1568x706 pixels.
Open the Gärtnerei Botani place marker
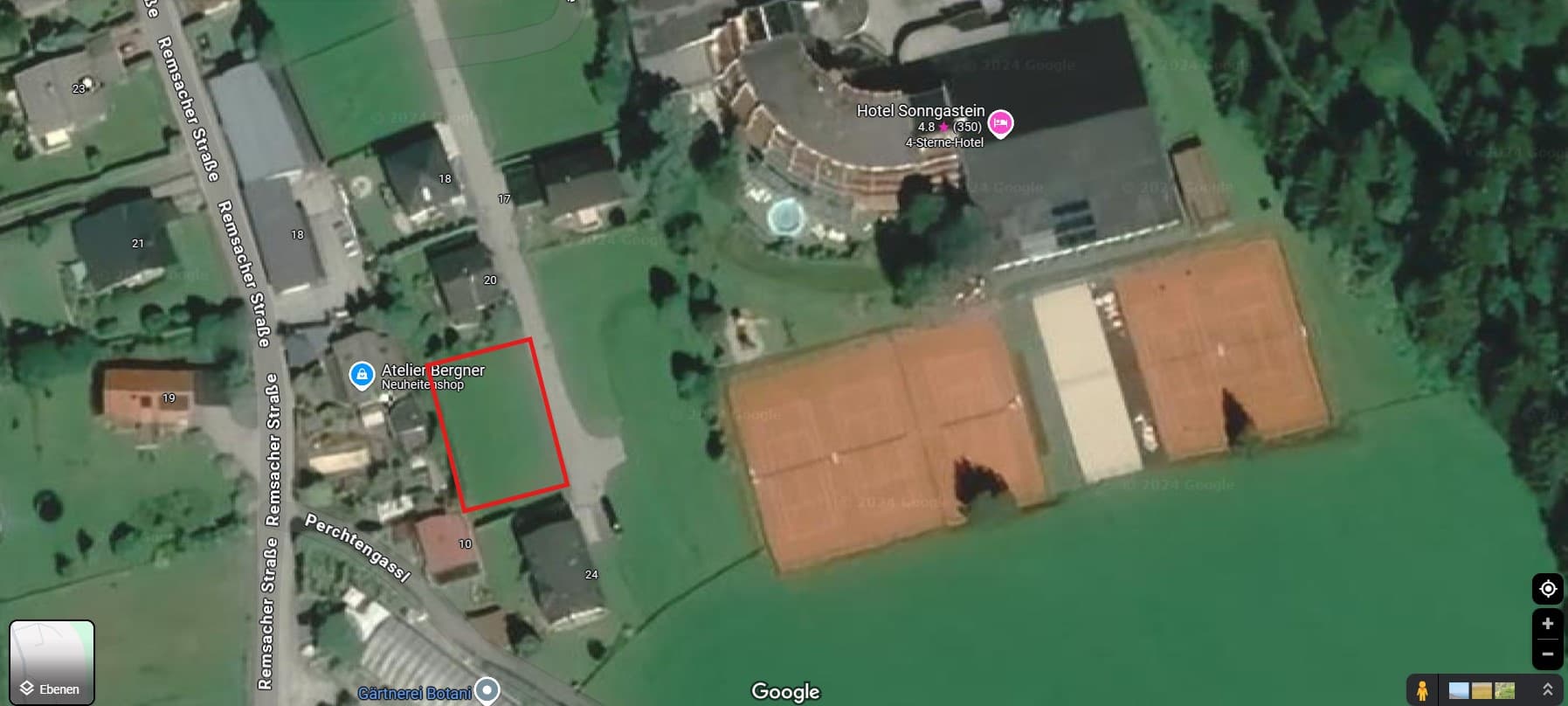[x=487, y=690]
